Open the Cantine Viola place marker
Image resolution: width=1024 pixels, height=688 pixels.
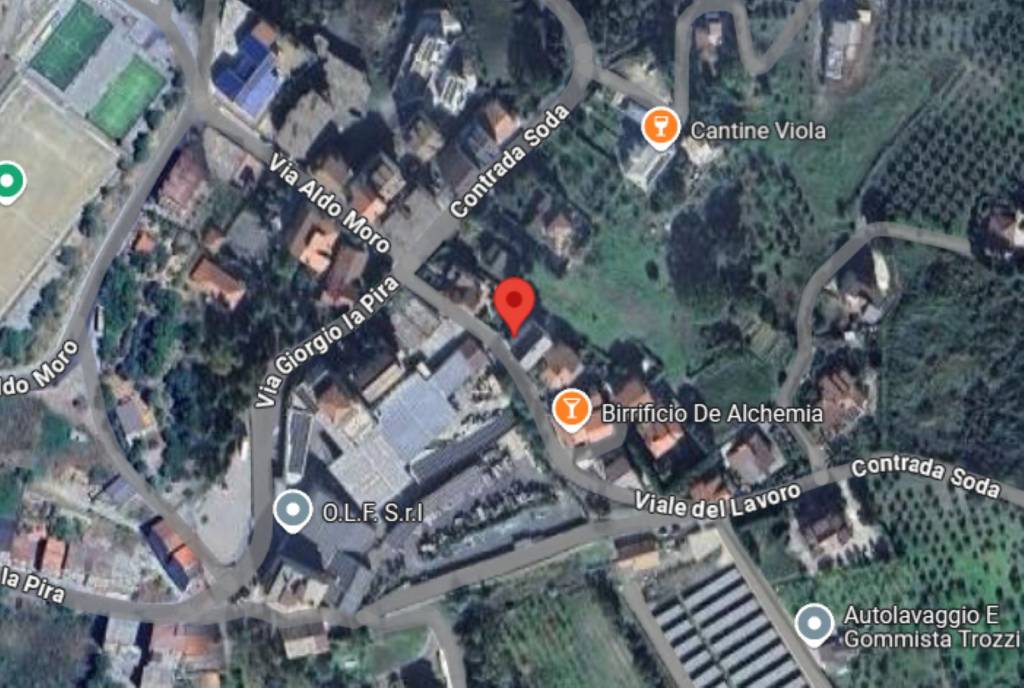(660, 128)
